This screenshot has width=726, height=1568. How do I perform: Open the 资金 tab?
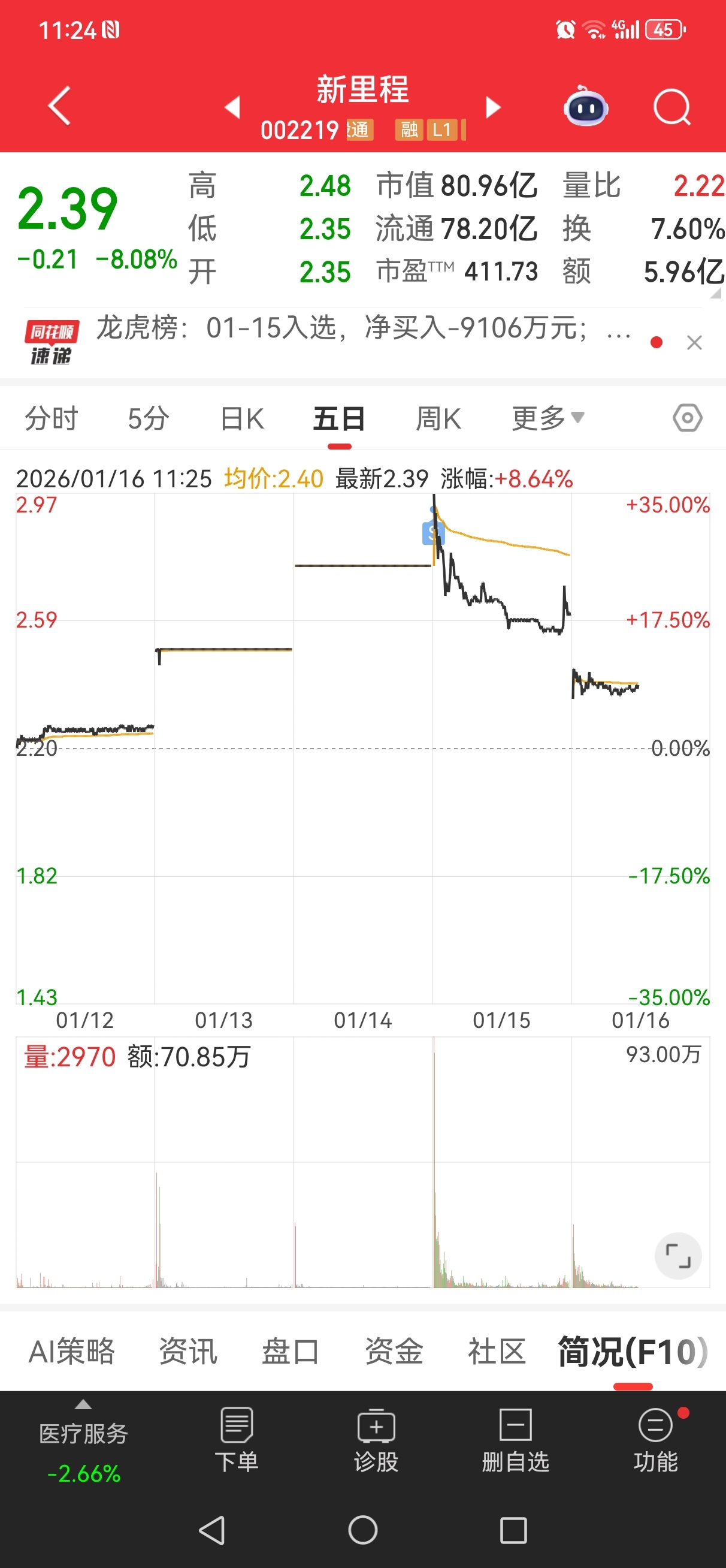pos(394,1351)
